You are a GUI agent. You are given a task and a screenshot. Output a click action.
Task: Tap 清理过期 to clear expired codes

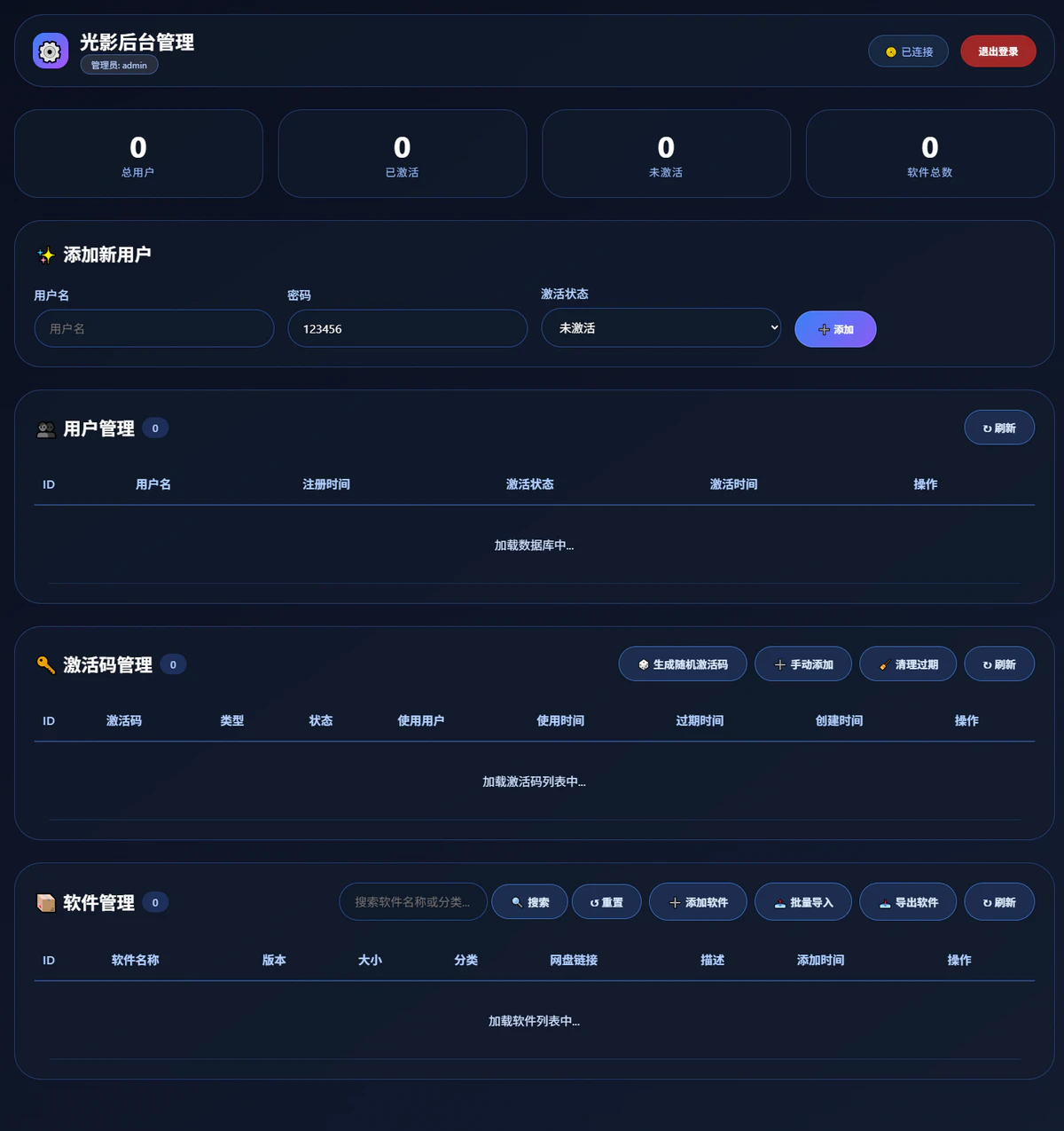(907, 664)
